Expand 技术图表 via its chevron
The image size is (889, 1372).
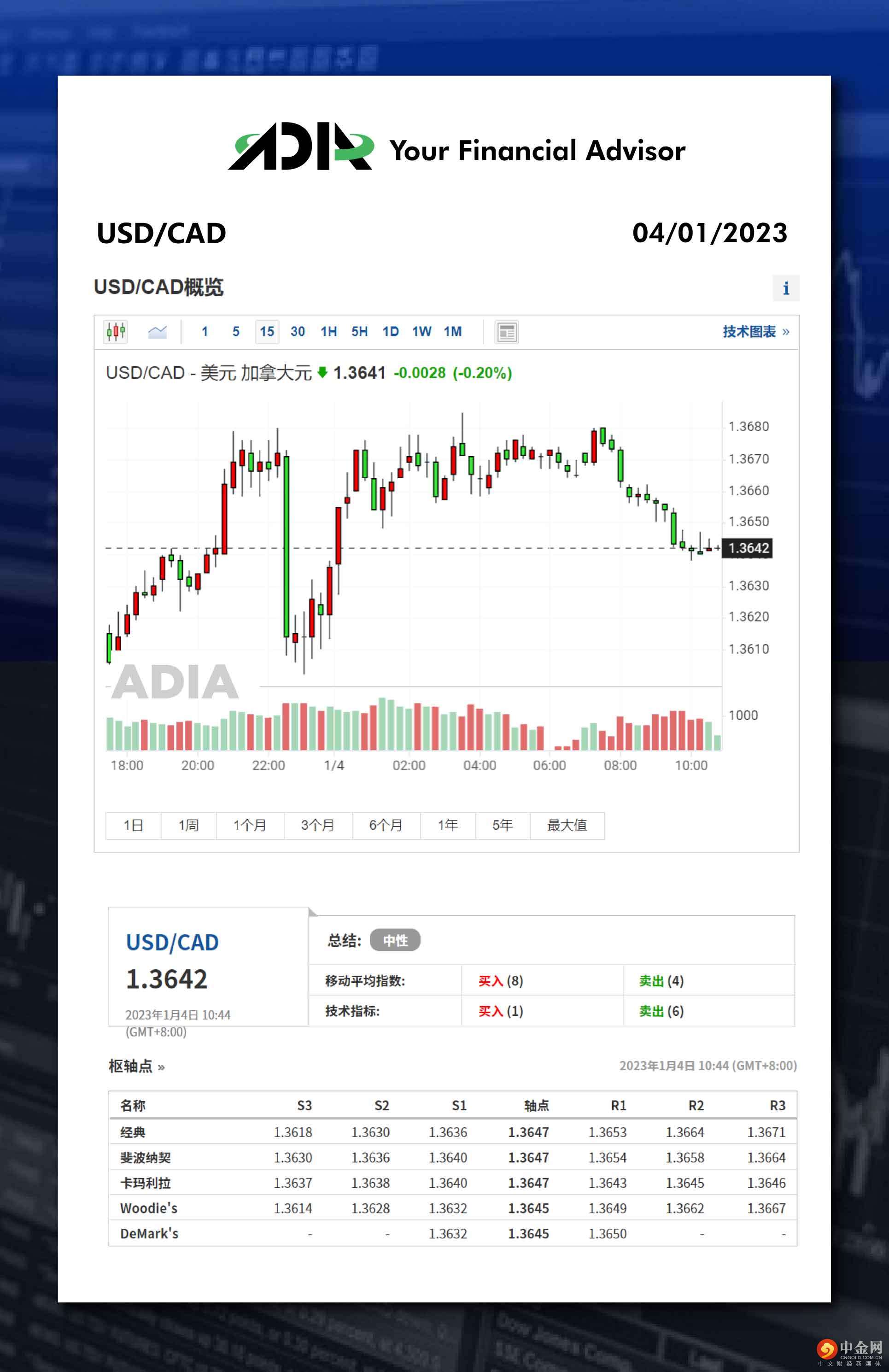[x=785, y=331]
